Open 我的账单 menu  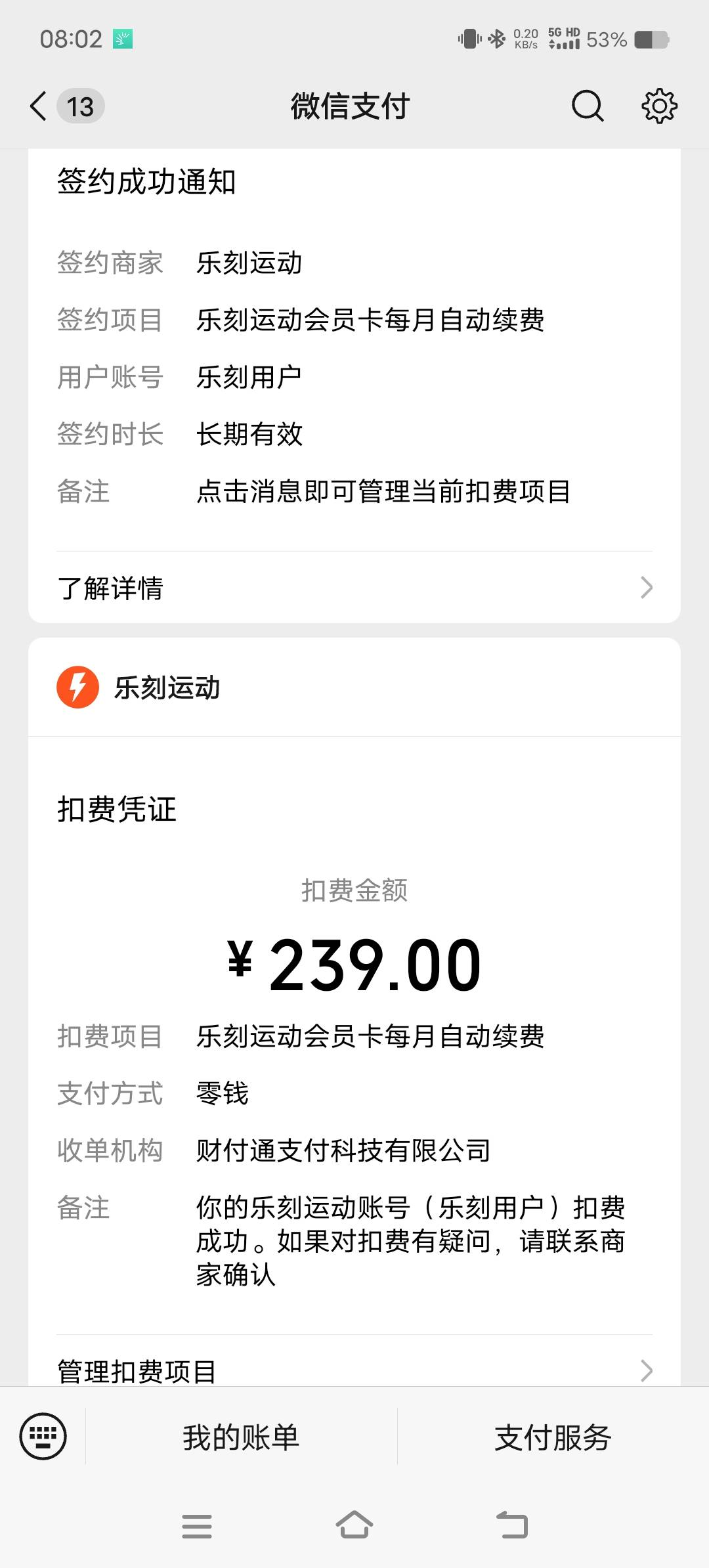241,1437
